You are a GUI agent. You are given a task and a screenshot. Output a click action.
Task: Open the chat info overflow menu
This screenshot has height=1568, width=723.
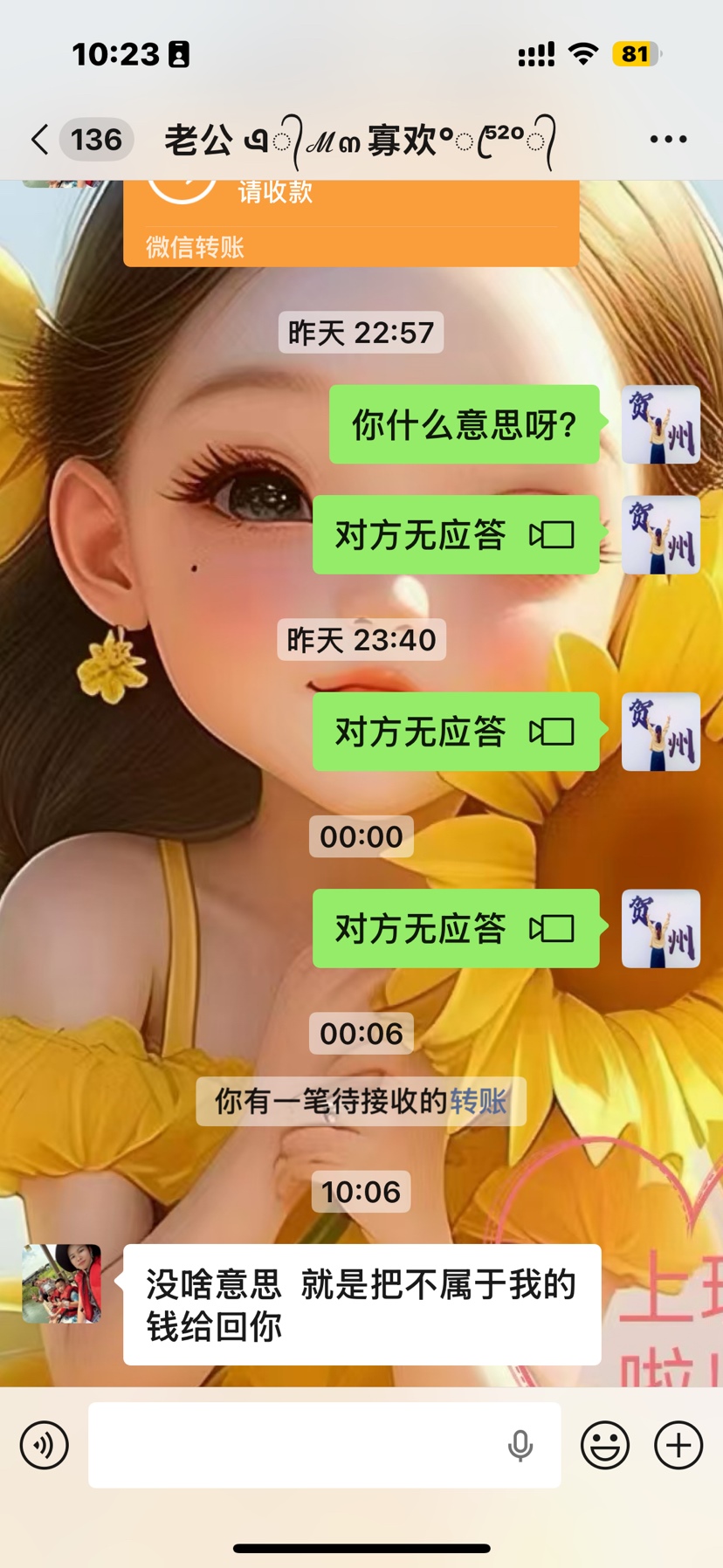(x=668, y=140)
